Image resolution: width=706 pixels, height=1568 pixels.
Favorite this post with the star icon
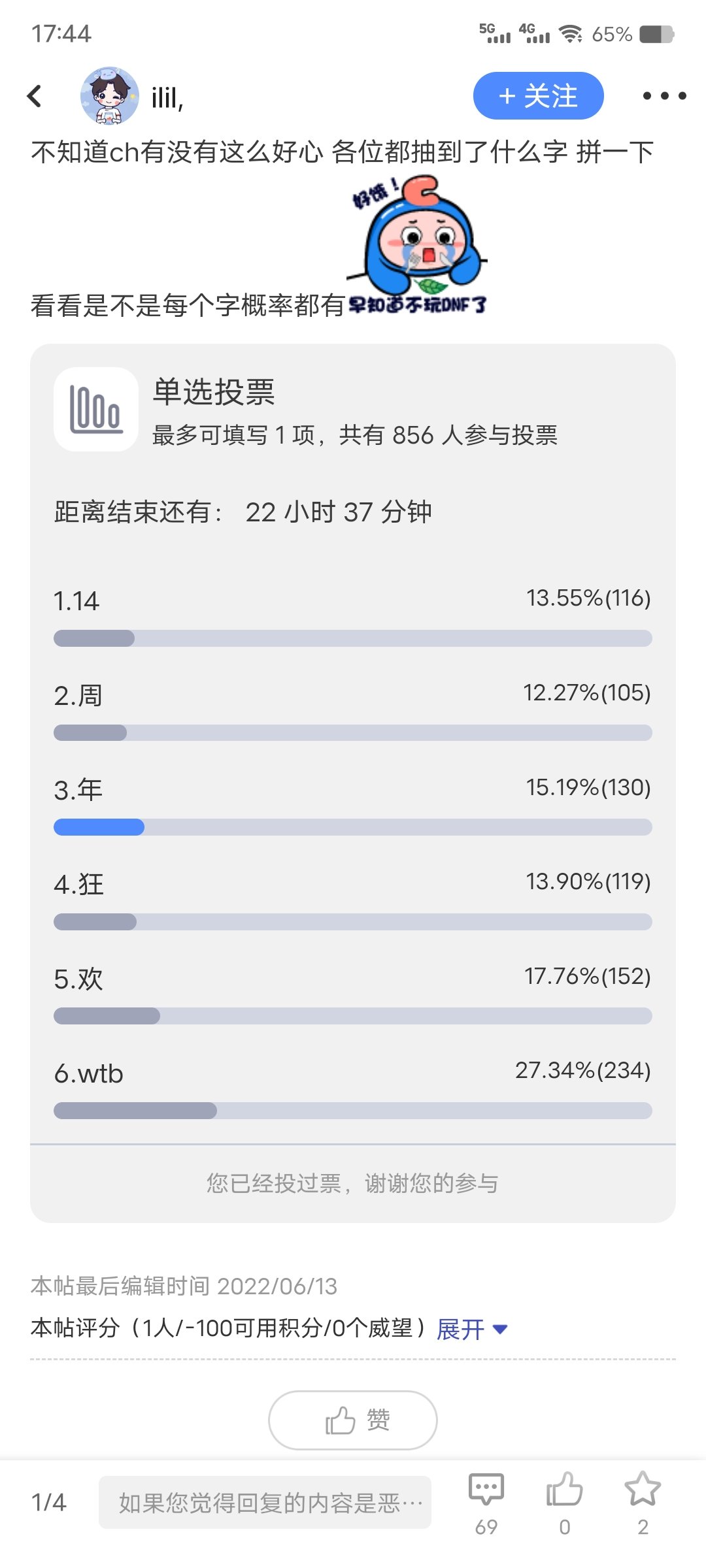pyautogui.click(x=643, y=1503)
